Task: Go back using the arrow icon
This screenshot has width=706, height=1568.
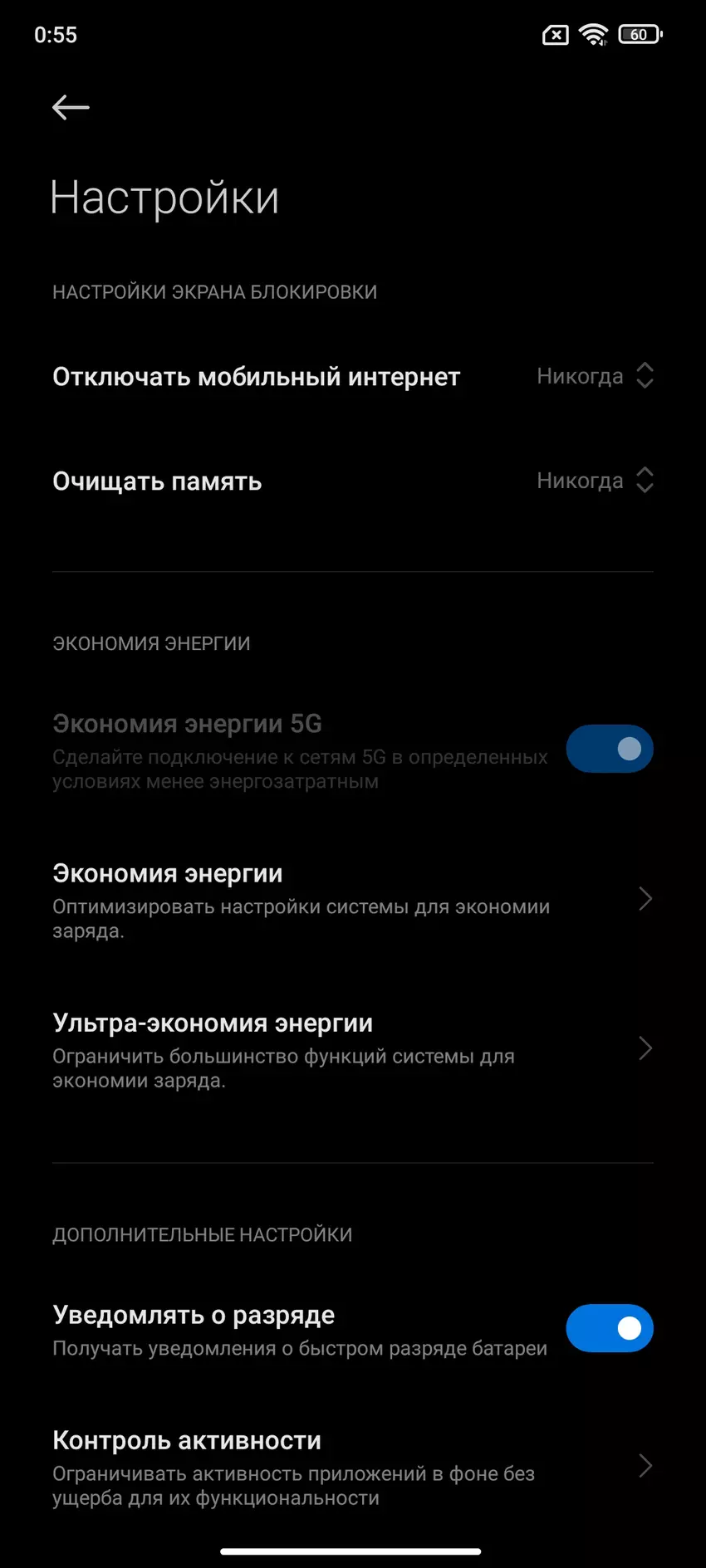Action: [x=71, y=107]
